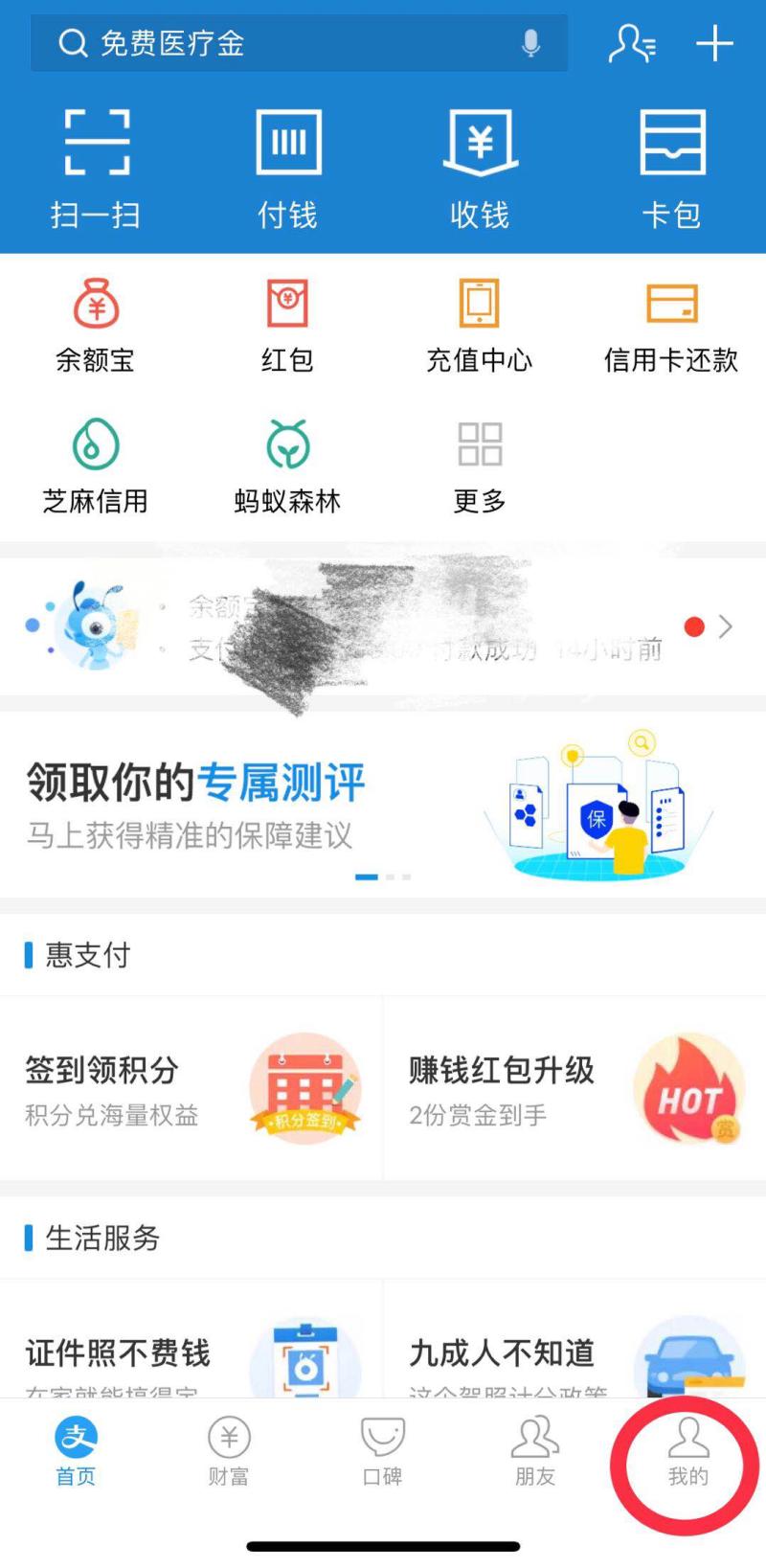Open the 领取你的专属测评 banner

pos(383,805)
